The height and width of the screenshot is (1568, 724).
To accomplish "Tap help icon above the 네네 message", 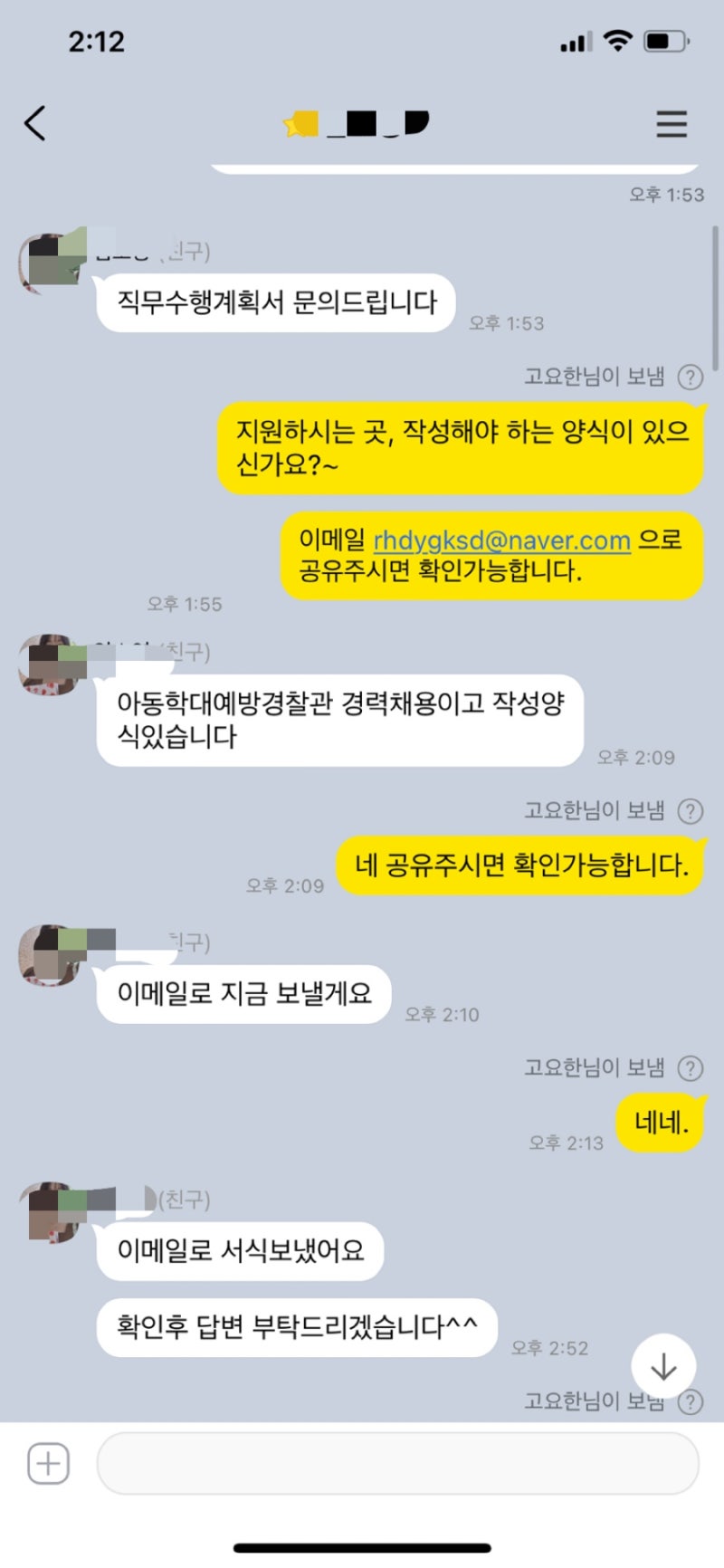I will coord(691,1068).
